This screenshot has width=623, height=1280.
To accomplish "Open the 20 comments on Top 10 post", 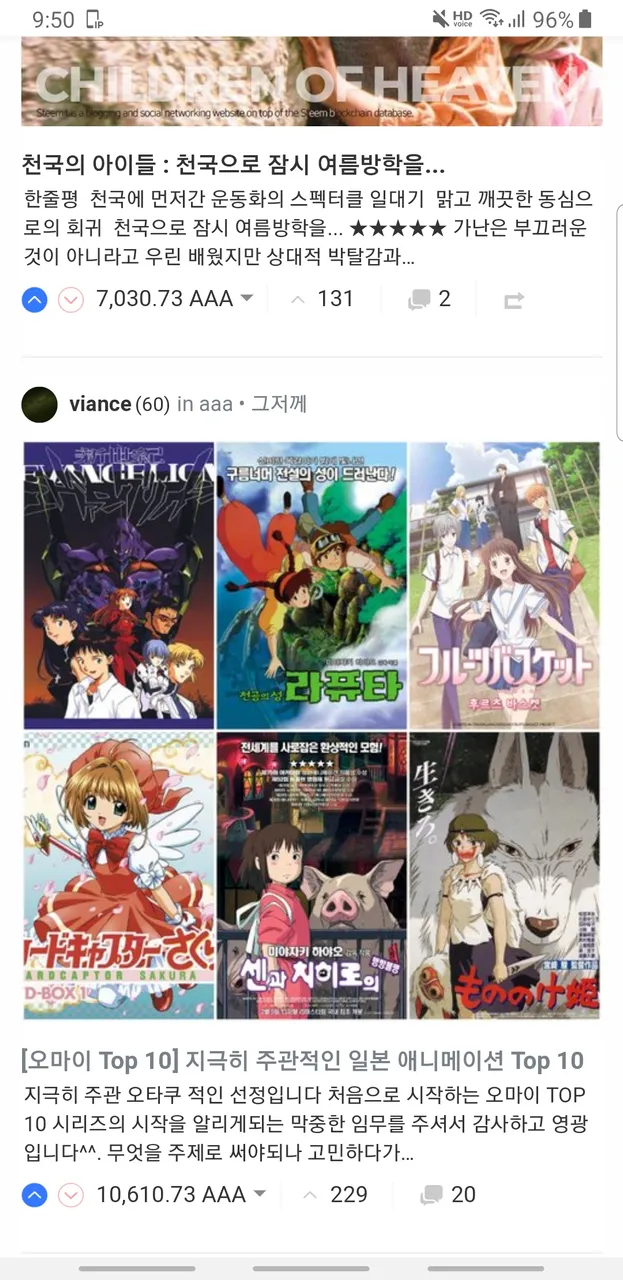I will [x=449, y=1195].
